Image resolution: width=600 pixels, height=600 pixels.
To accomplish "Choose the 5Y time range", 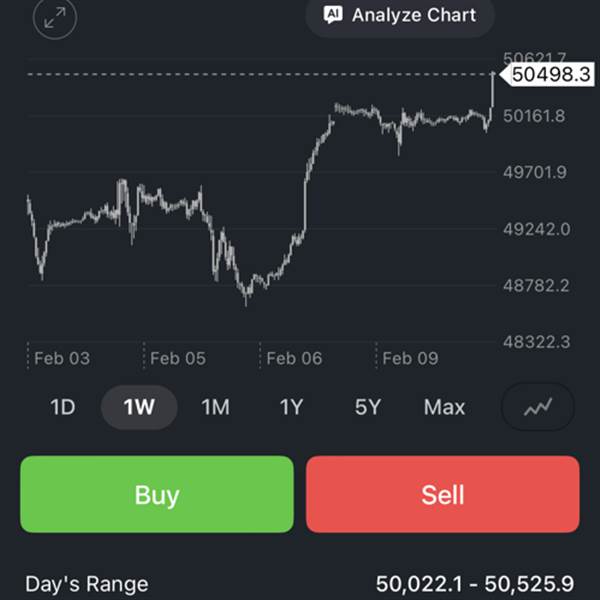I will tap(368, 407).
